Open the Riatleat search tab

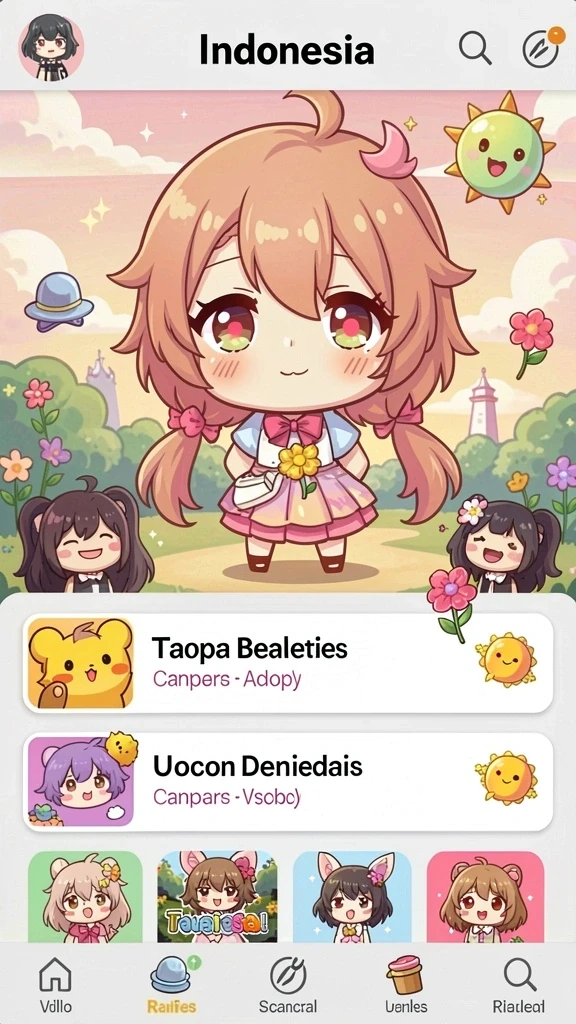coord(520,984)
